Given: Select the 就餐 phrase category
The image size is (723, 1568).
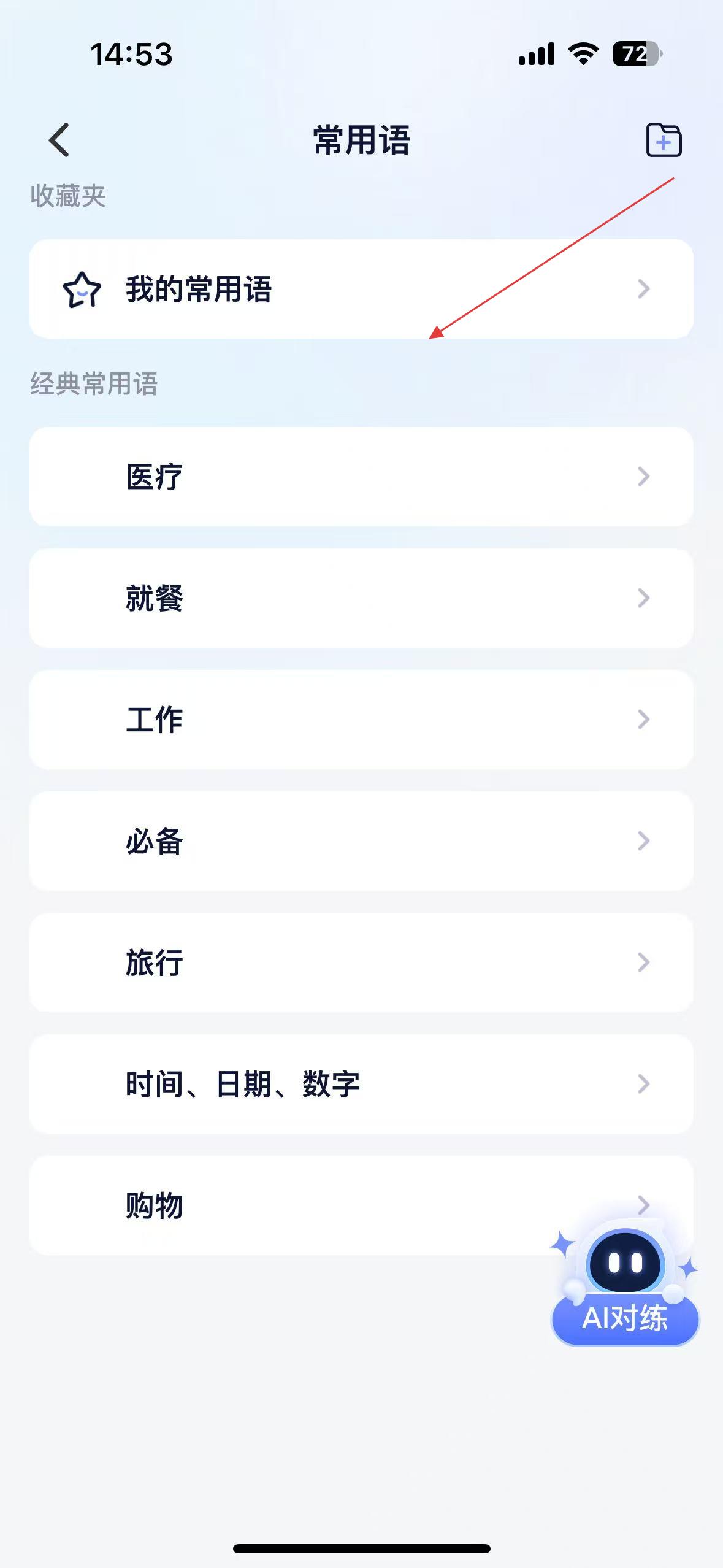Looking at the screenshot, I should click(x=361, y=598).
